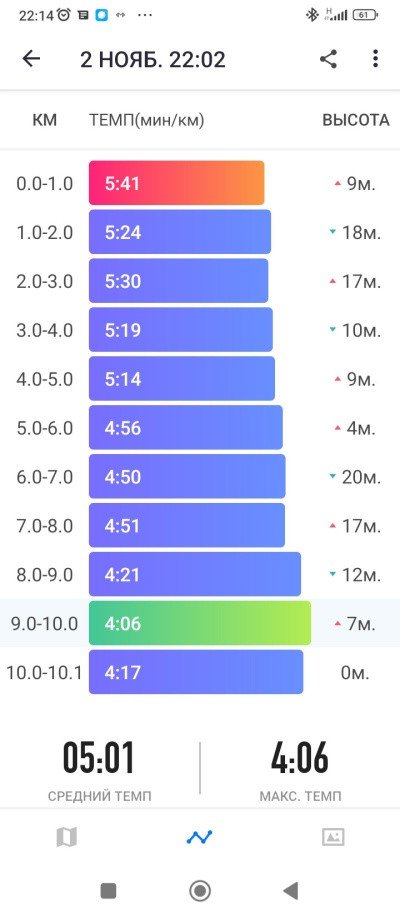Open the system recent apps button
This screenshot has width=400, height=917.
tap(108, 891)
